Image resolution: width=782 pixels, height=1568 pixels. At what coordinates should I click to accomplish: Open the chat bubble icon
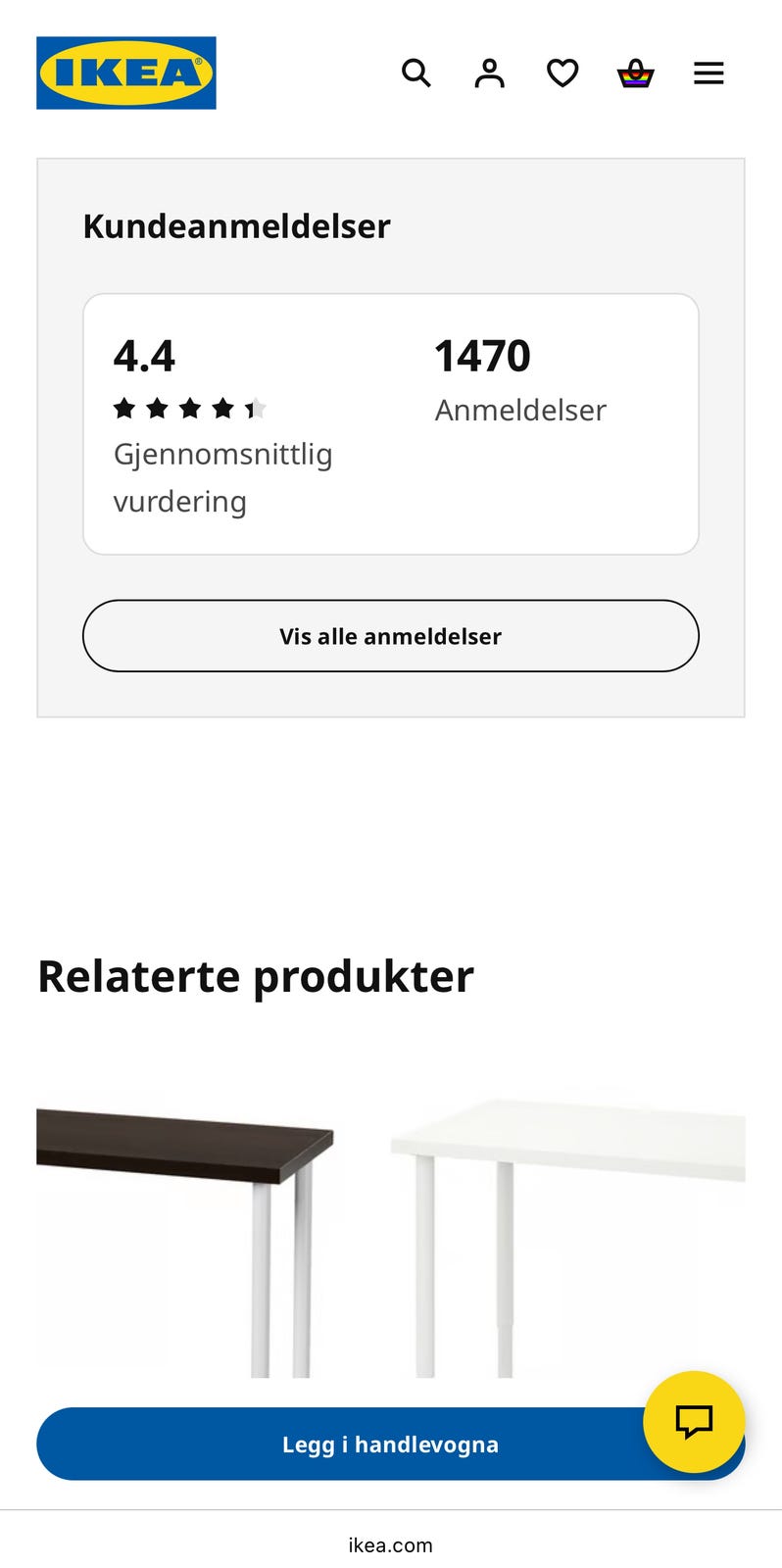(x=694, y=1421)
